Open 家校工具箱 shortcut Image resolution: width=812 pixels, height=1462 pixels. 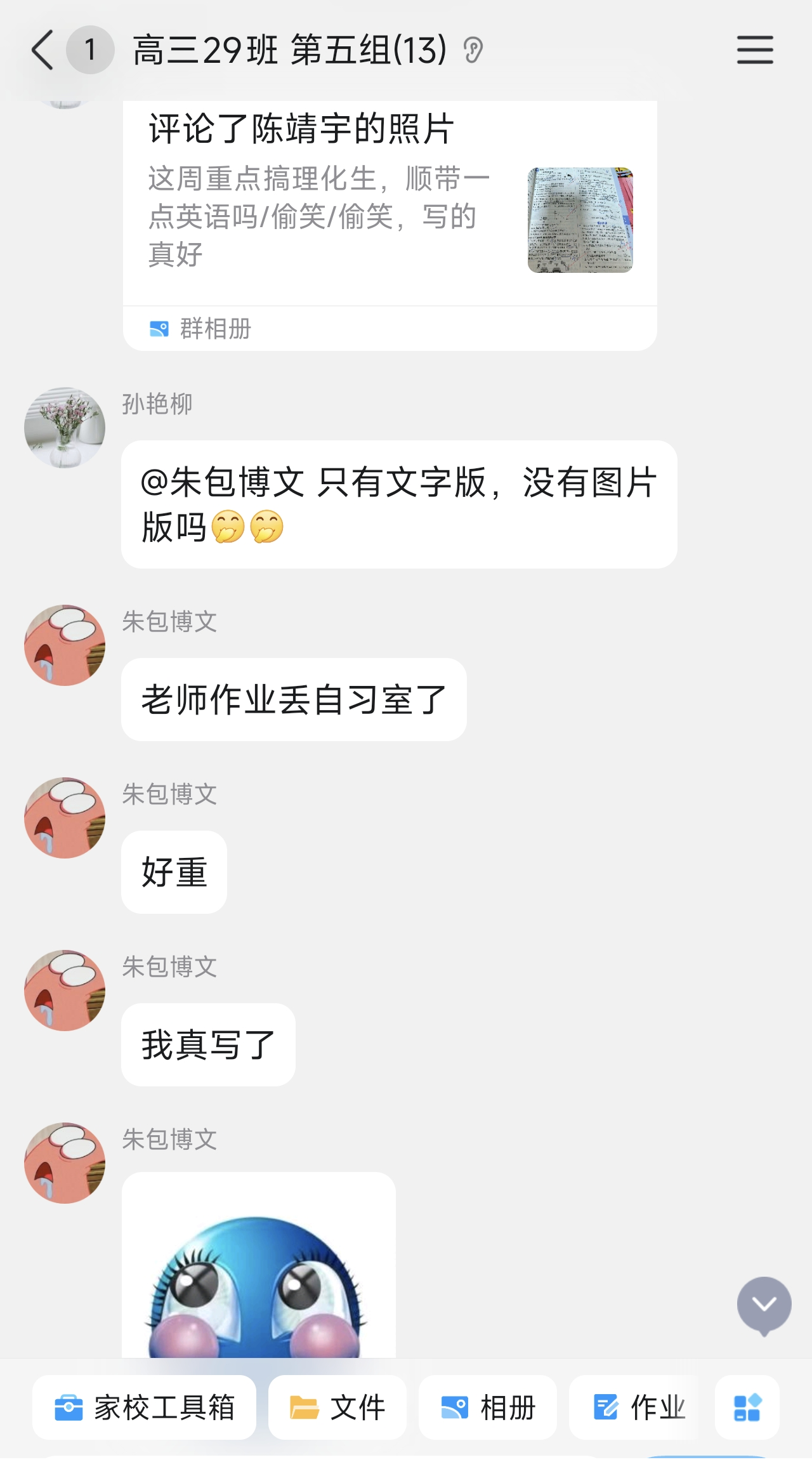click(x=145, y=1407)
